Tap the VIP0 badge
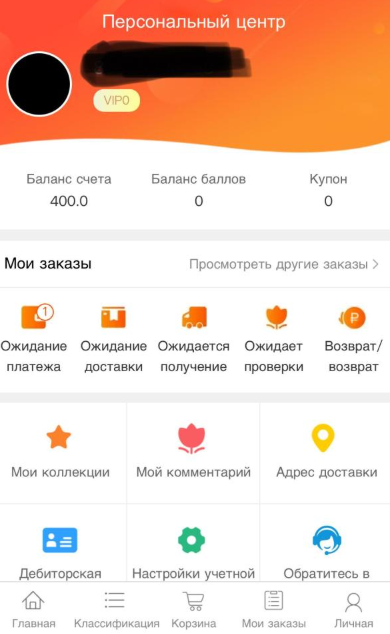The width and height of the screenshot is (390, 634). coord(117,100)
